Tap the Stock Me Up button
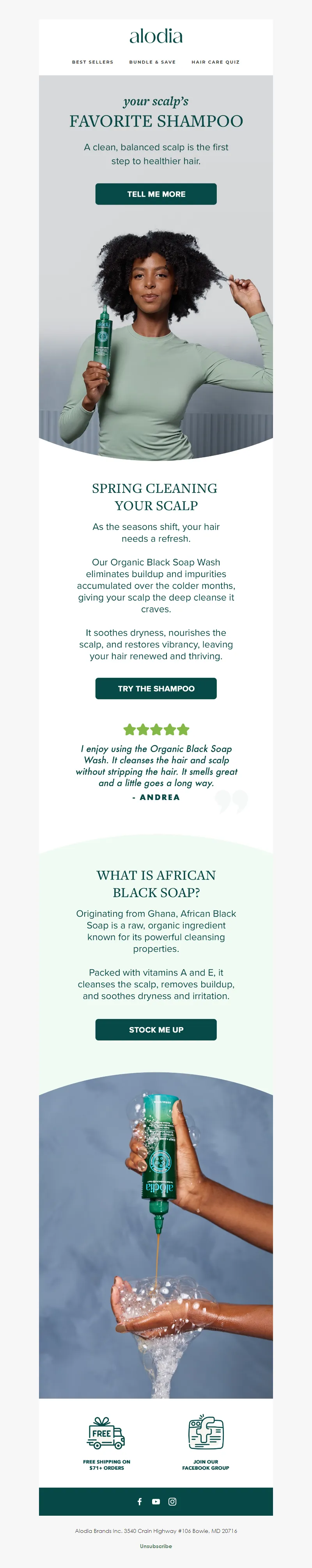Image resolution: width=312 pixels, height=1568 pixels. pos(156,1029)
